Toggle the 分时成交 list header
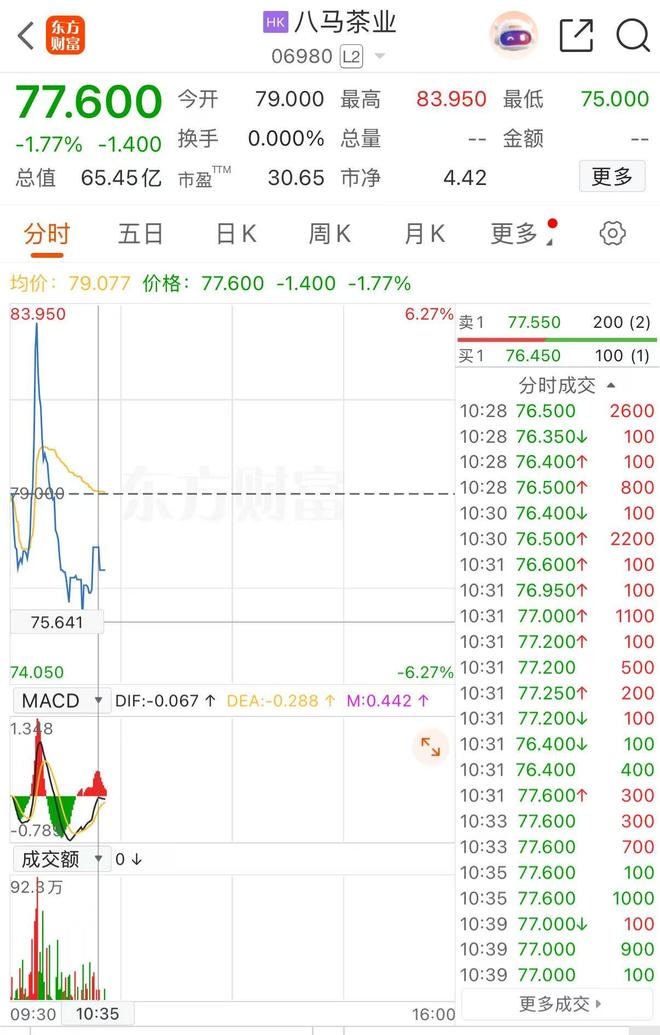 [565, 385]
